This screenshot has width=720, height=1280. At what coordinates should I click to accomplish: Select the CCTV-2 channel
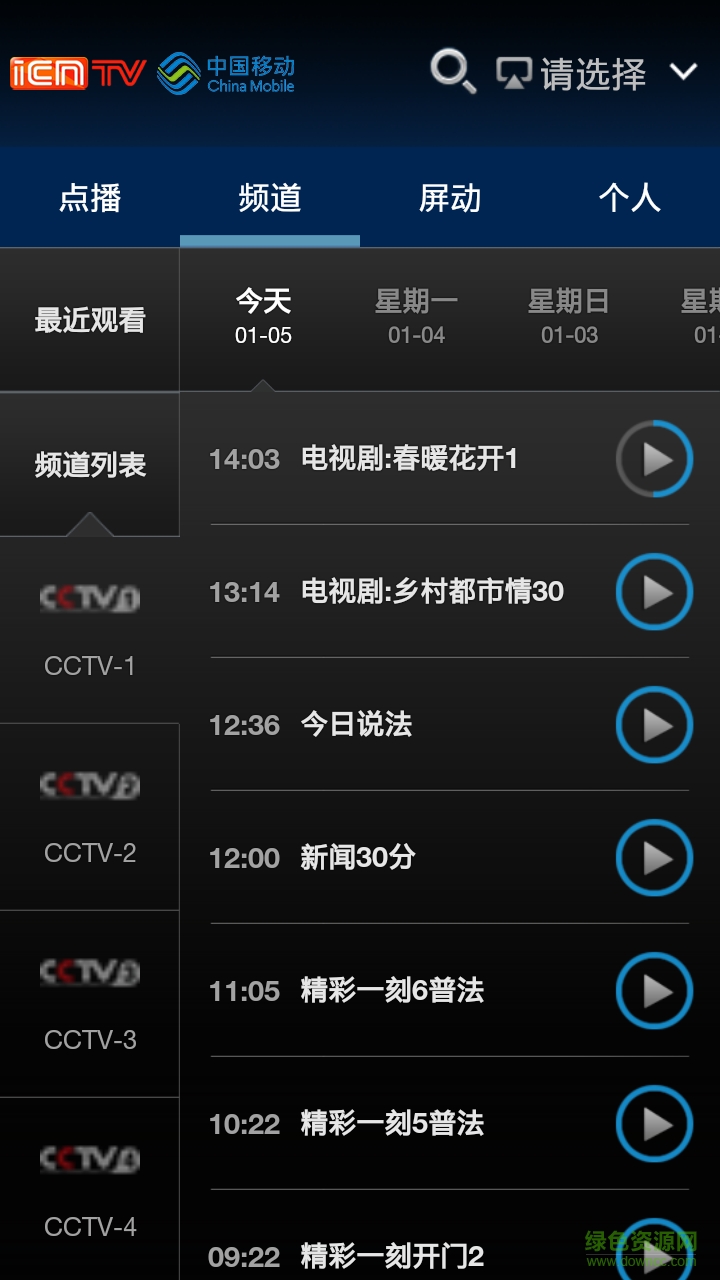[90, 817]
